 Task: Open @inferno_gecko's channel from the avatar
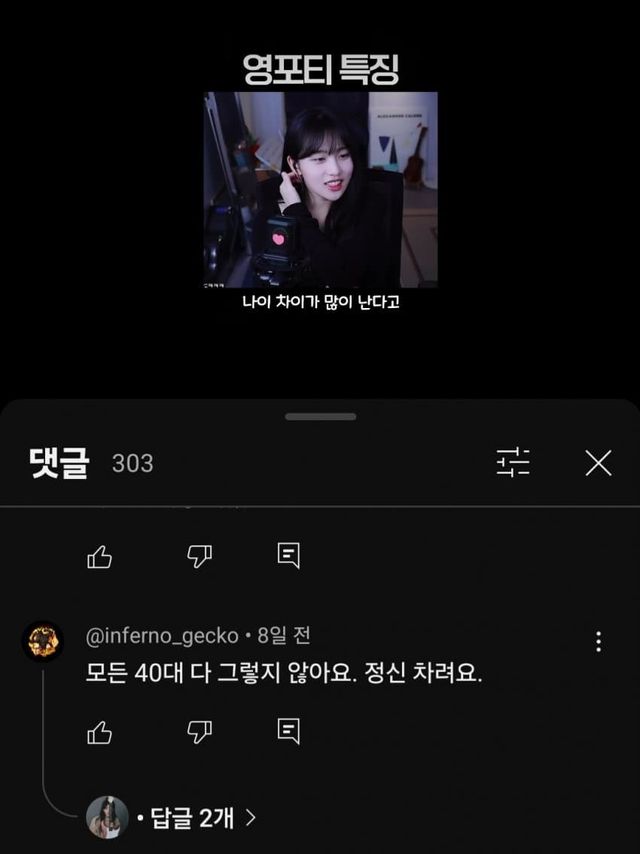43,642
